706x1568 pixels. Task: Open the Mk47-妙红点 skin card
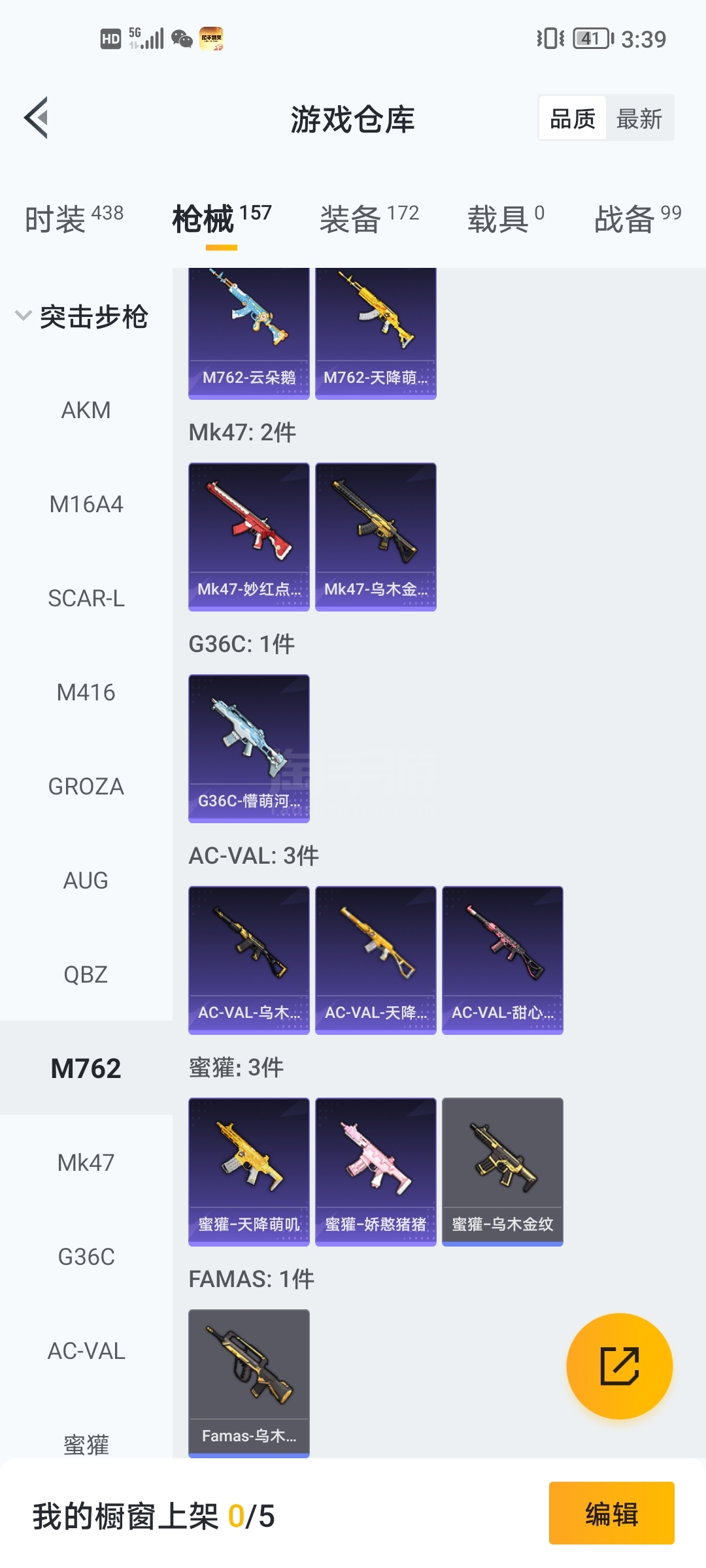249,537
